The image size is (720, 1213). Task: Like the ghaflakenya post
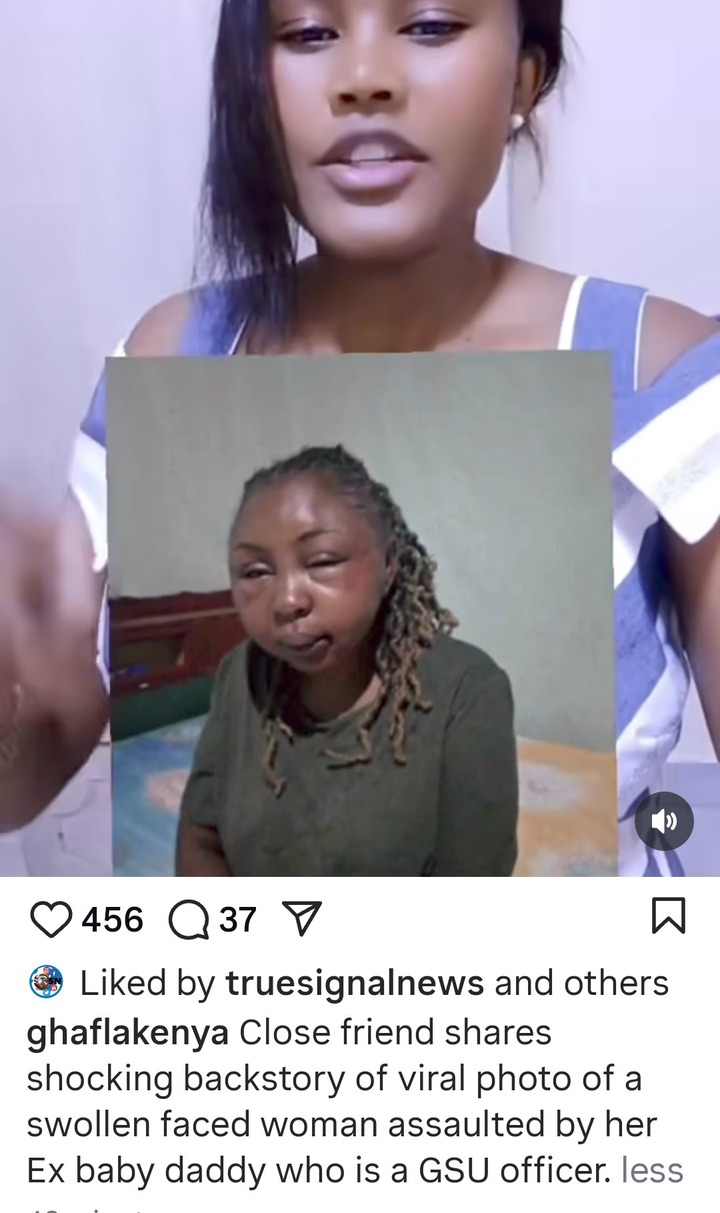(51, 919)
